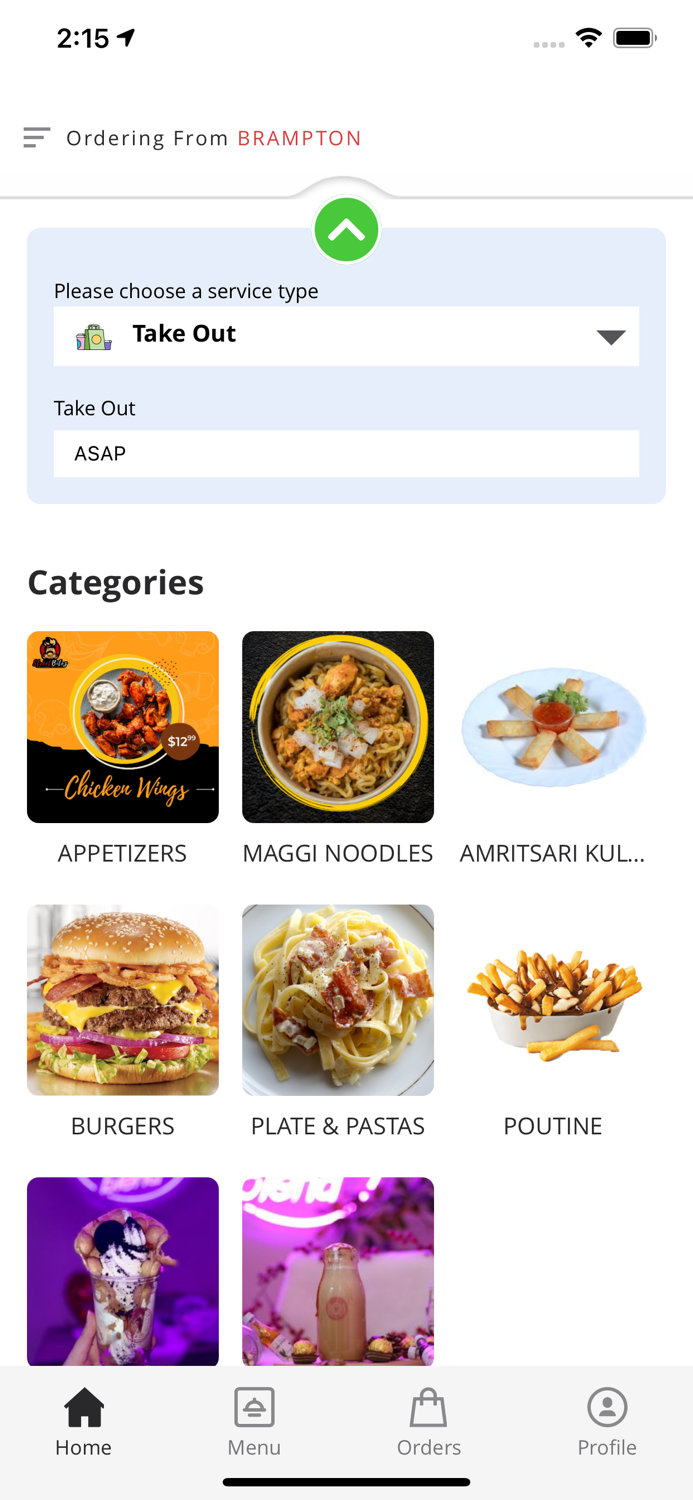Viewport: 693px width, 1500px height.
Task: Browse the Maggi Noodles category
Action: [338, 727]
